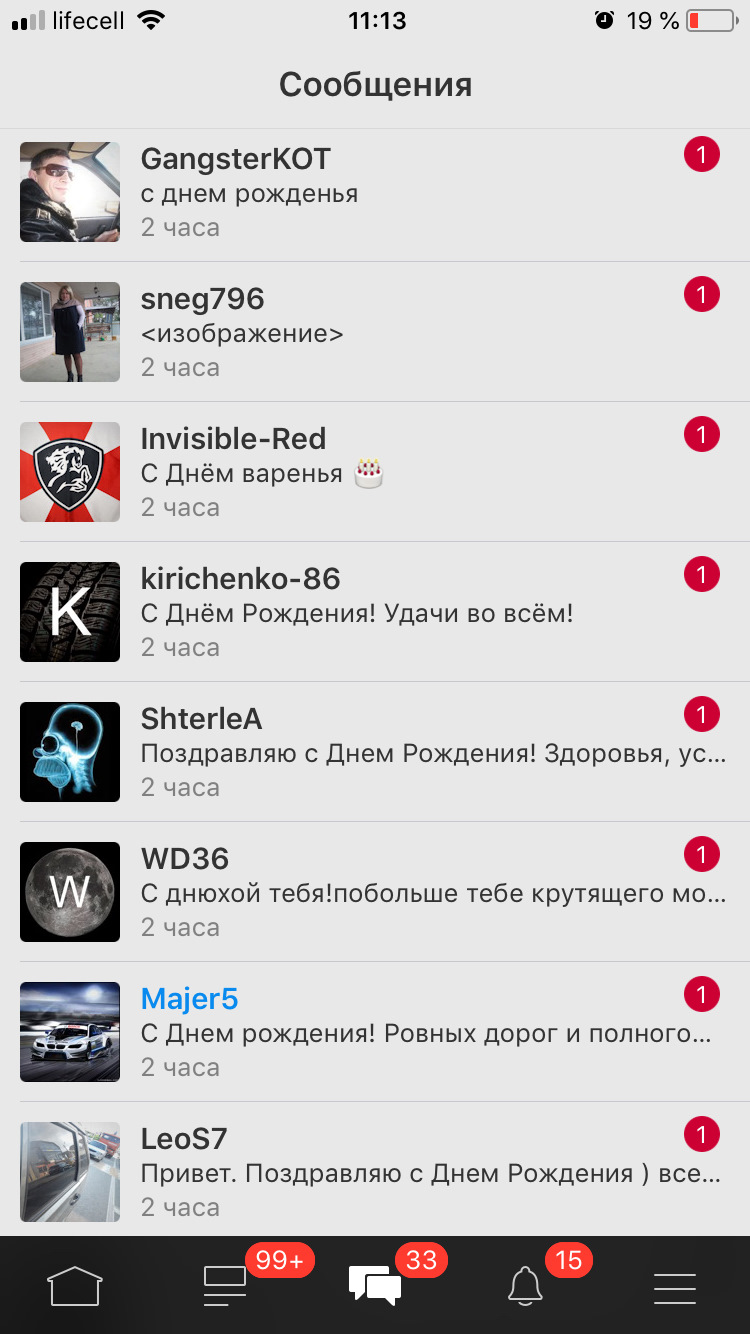Screen dimensions: 750x1334
Task: Go to the home tab
Action: tap(75, 1285)
